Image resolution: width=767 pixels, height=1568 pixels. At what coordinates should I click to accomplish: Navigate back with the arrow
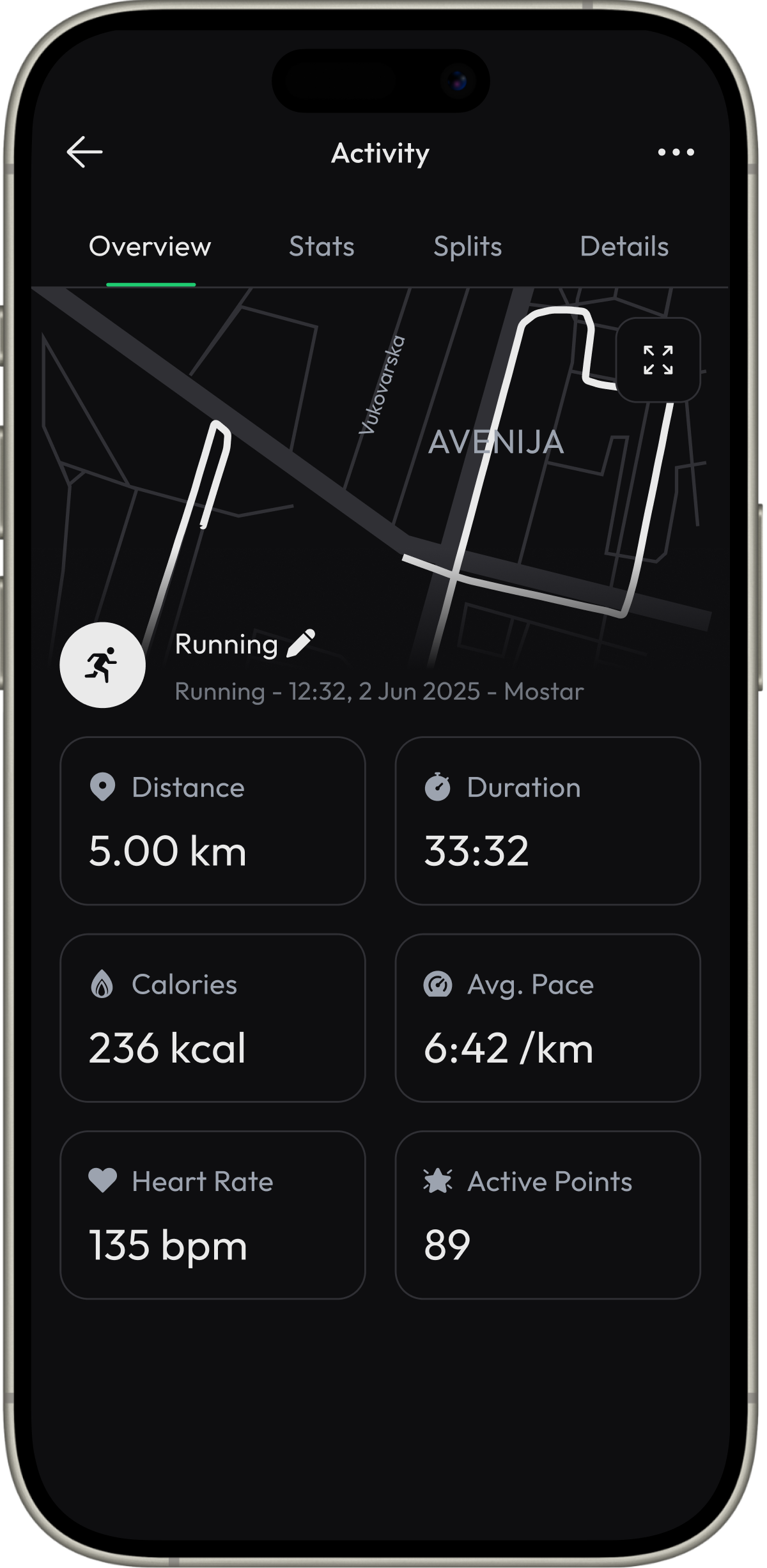[x=84, y=152]
